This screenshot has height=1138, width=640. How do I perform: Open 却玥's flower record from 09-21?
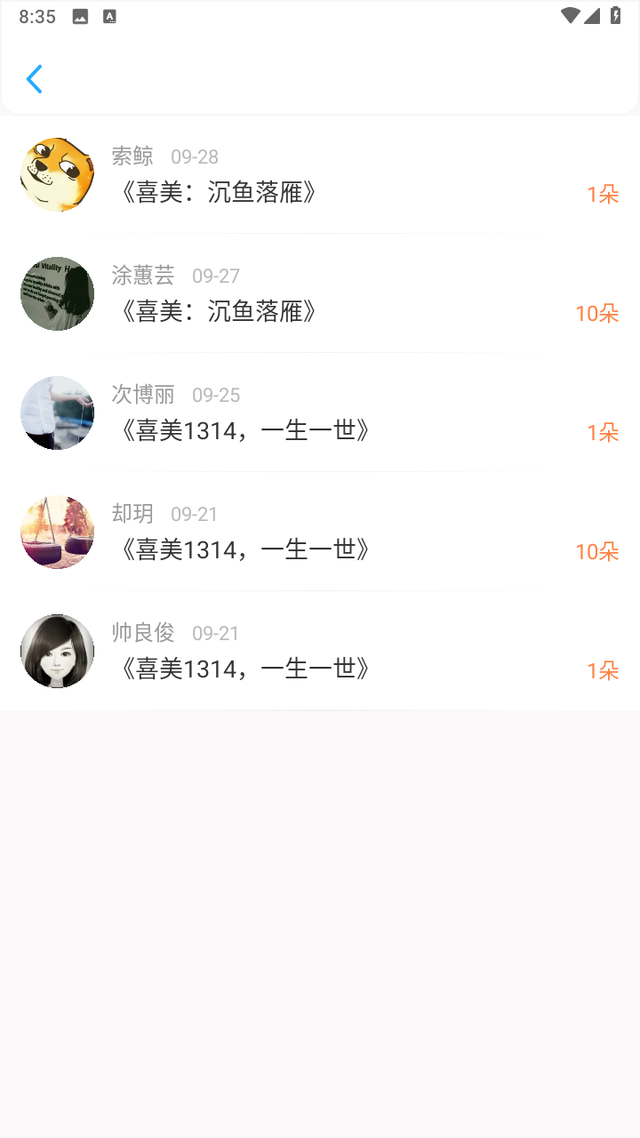coord(320,532)
